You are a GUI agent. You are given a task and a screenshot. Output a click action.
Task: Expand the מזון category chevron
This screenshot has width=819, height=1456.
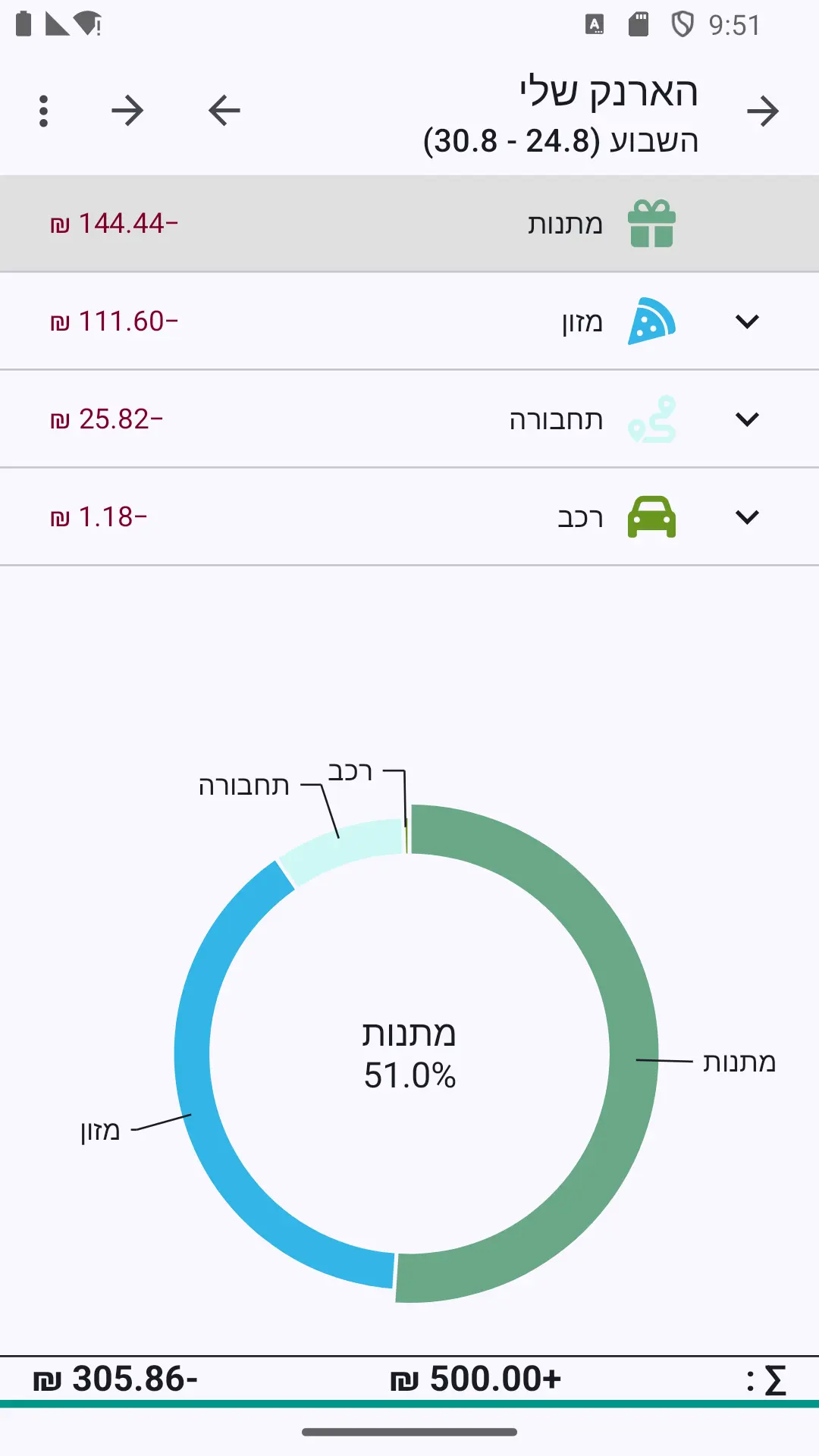tap(747, 322)
